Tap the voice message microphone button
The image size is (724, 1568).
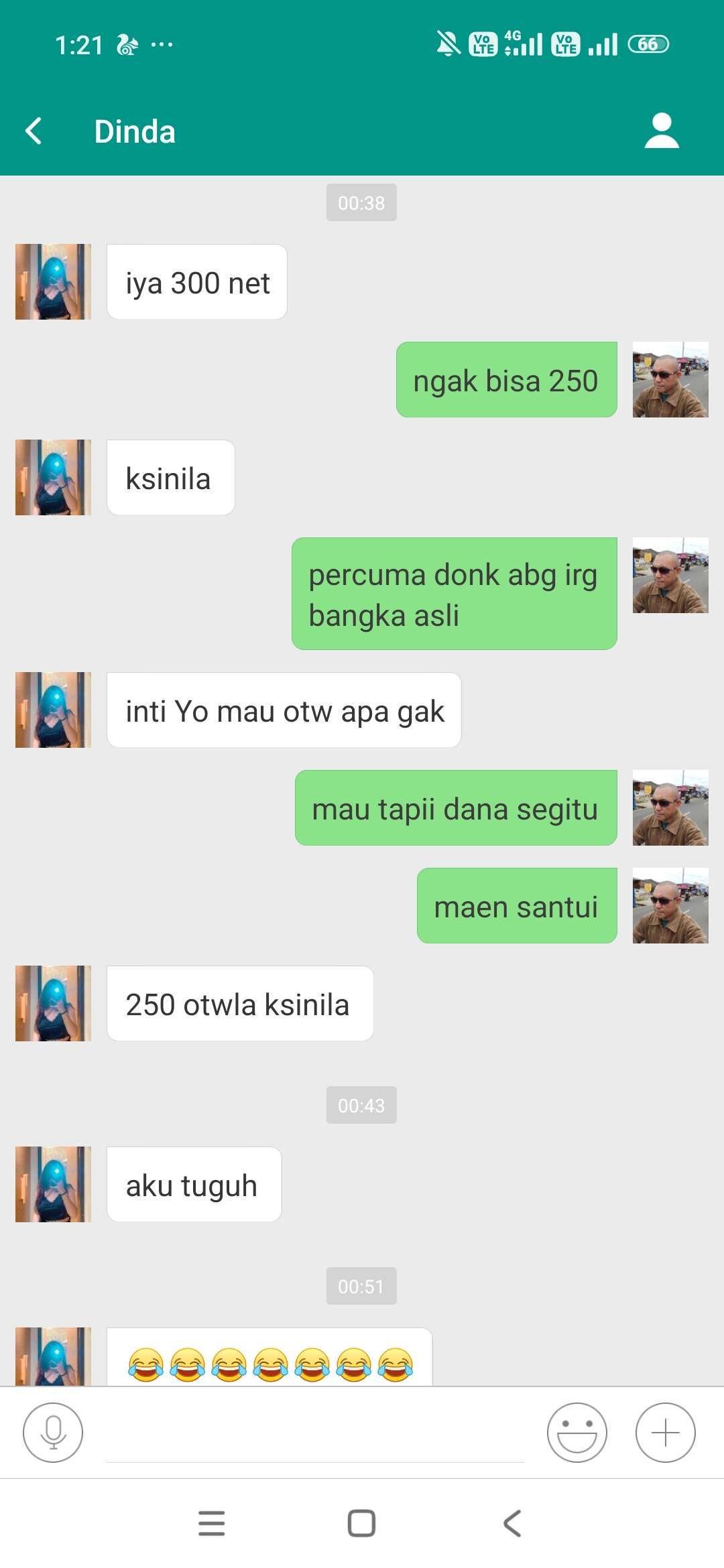[x=53, y=1432]
